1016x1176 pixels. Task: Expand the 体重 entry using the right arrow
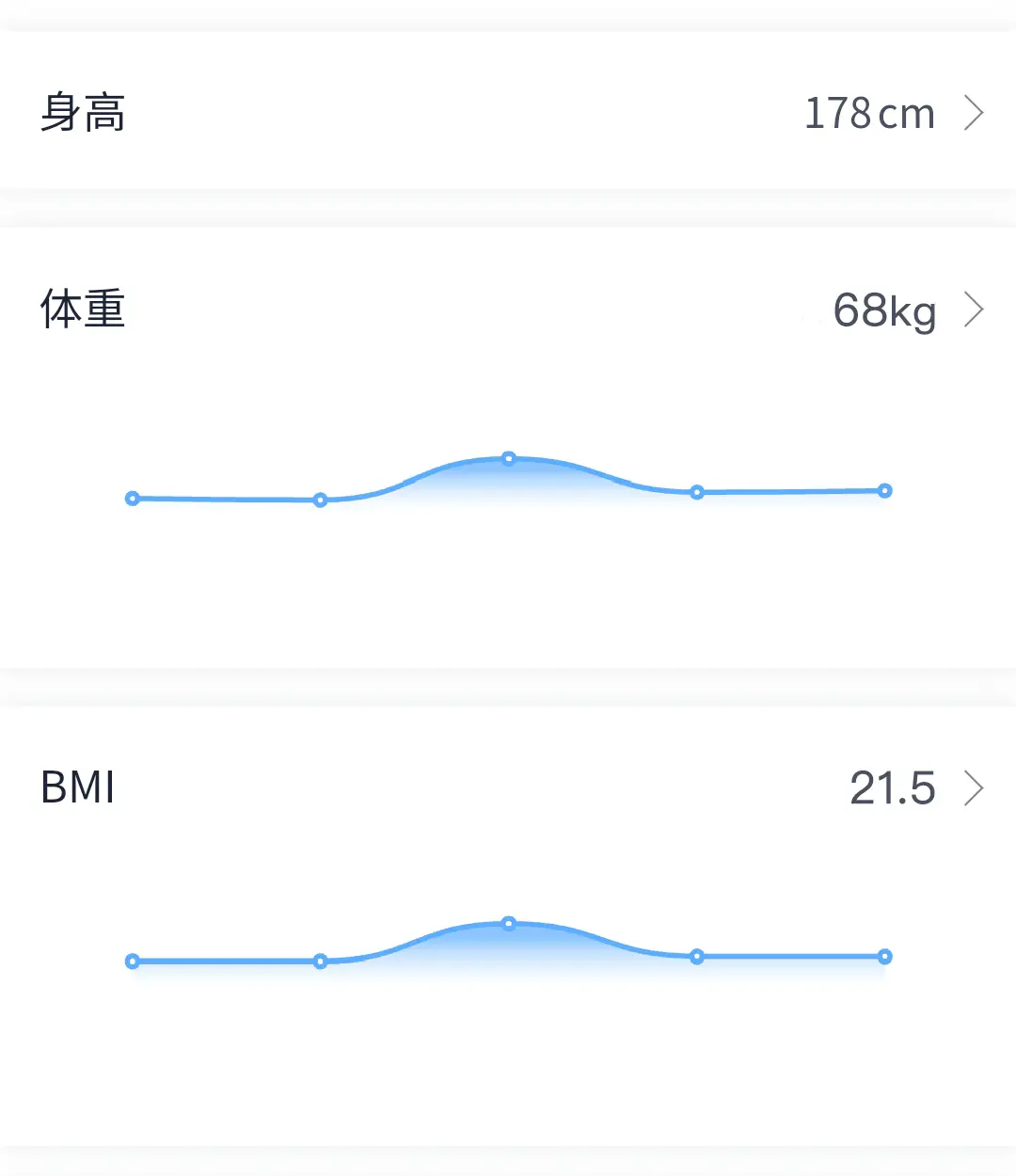tap(975, 310)
